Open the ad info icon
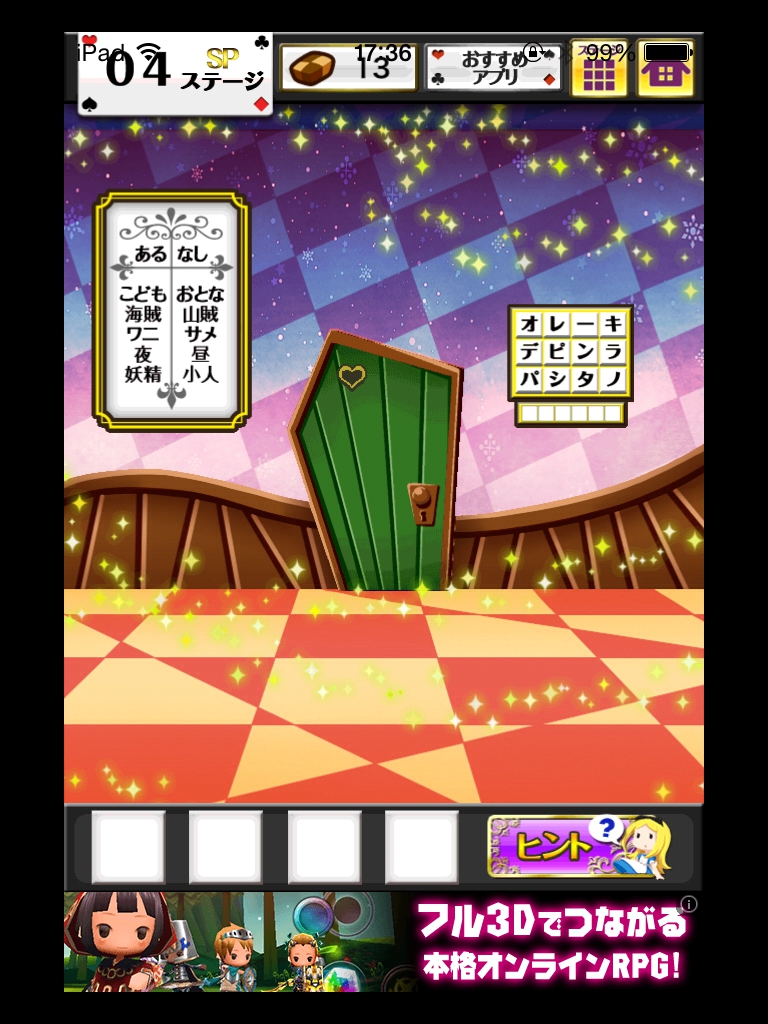 (689, 904)
